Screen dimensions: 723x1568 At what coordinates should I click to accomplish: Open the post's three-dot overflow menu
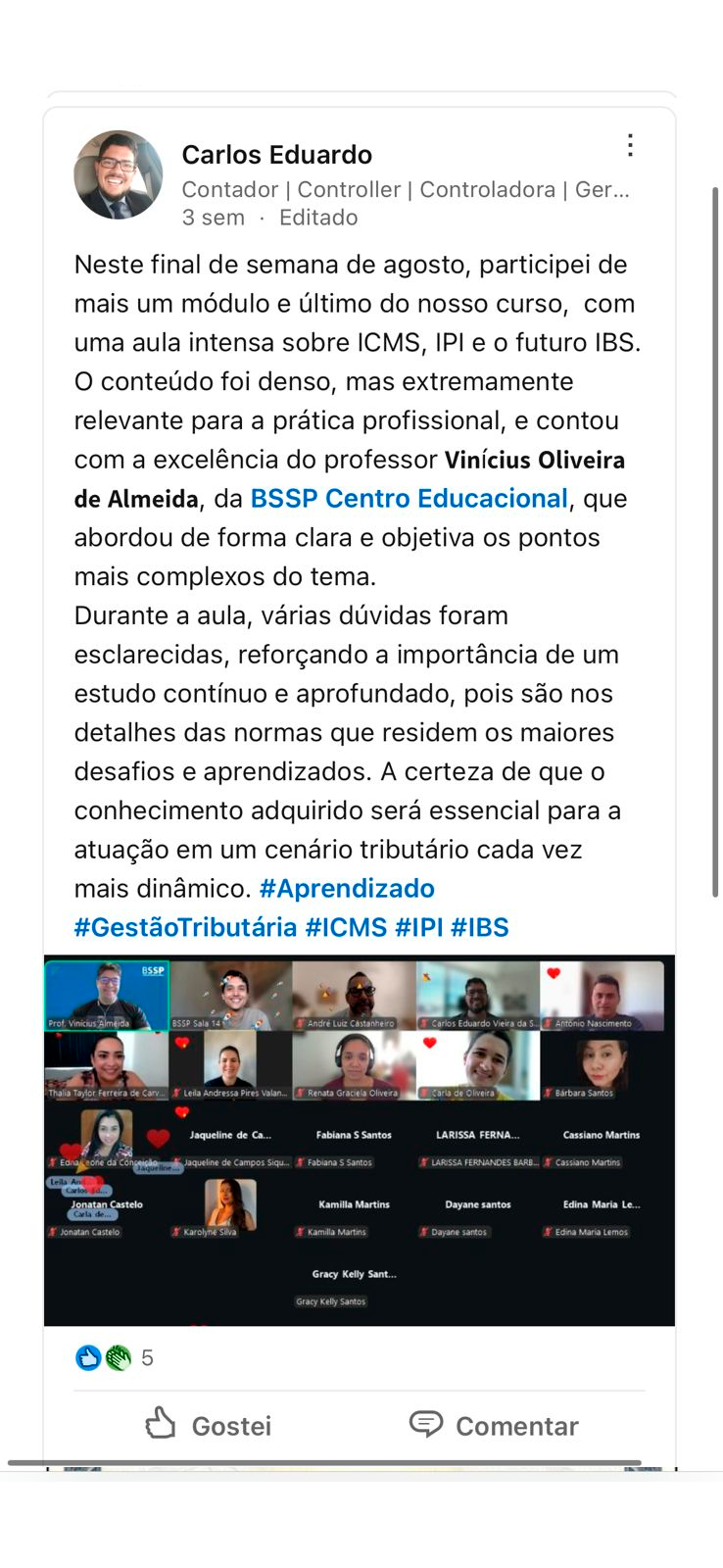pos(630,146)
